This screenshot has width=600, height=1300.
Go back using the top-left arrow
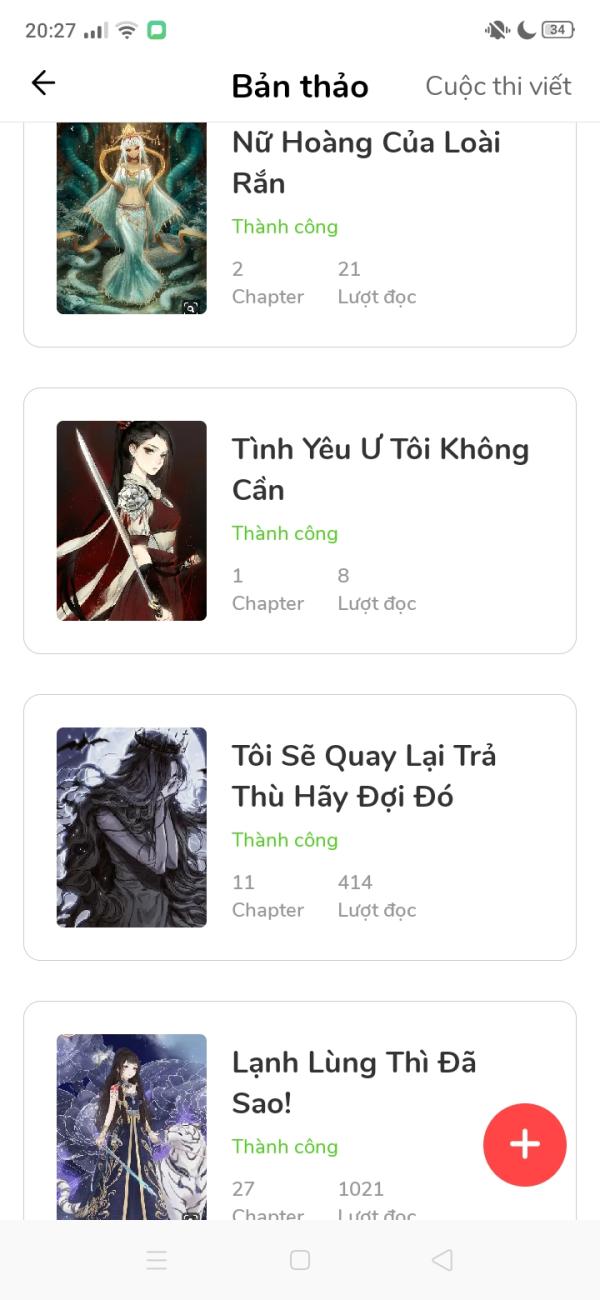tap(43, 83)
